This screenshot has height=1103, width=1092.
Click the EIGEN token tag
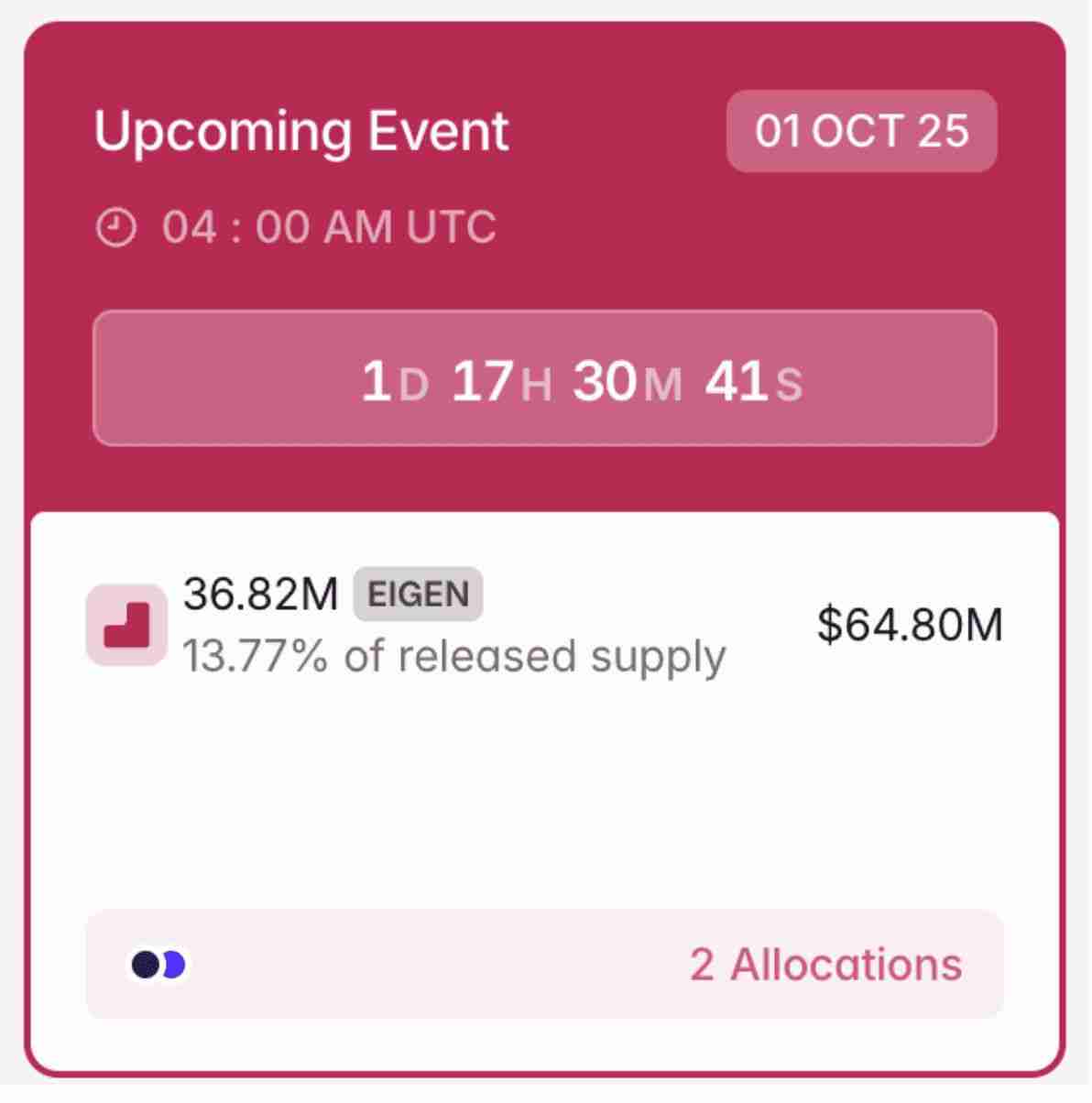pos(419,593)
